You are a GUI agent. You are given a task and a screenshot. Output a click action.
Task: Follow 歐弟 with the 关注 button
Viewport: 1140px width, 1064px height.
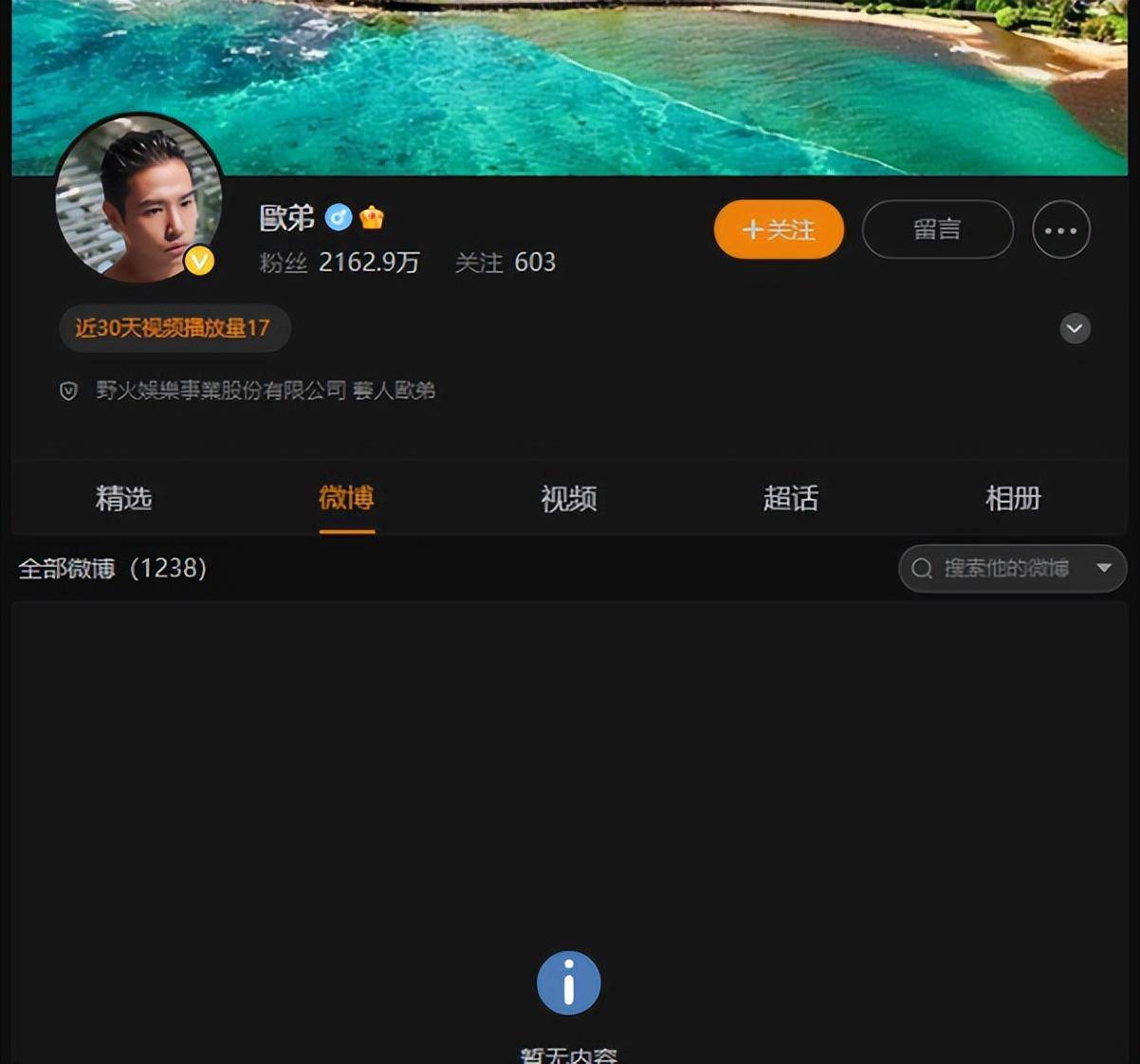tap(778, 229)
